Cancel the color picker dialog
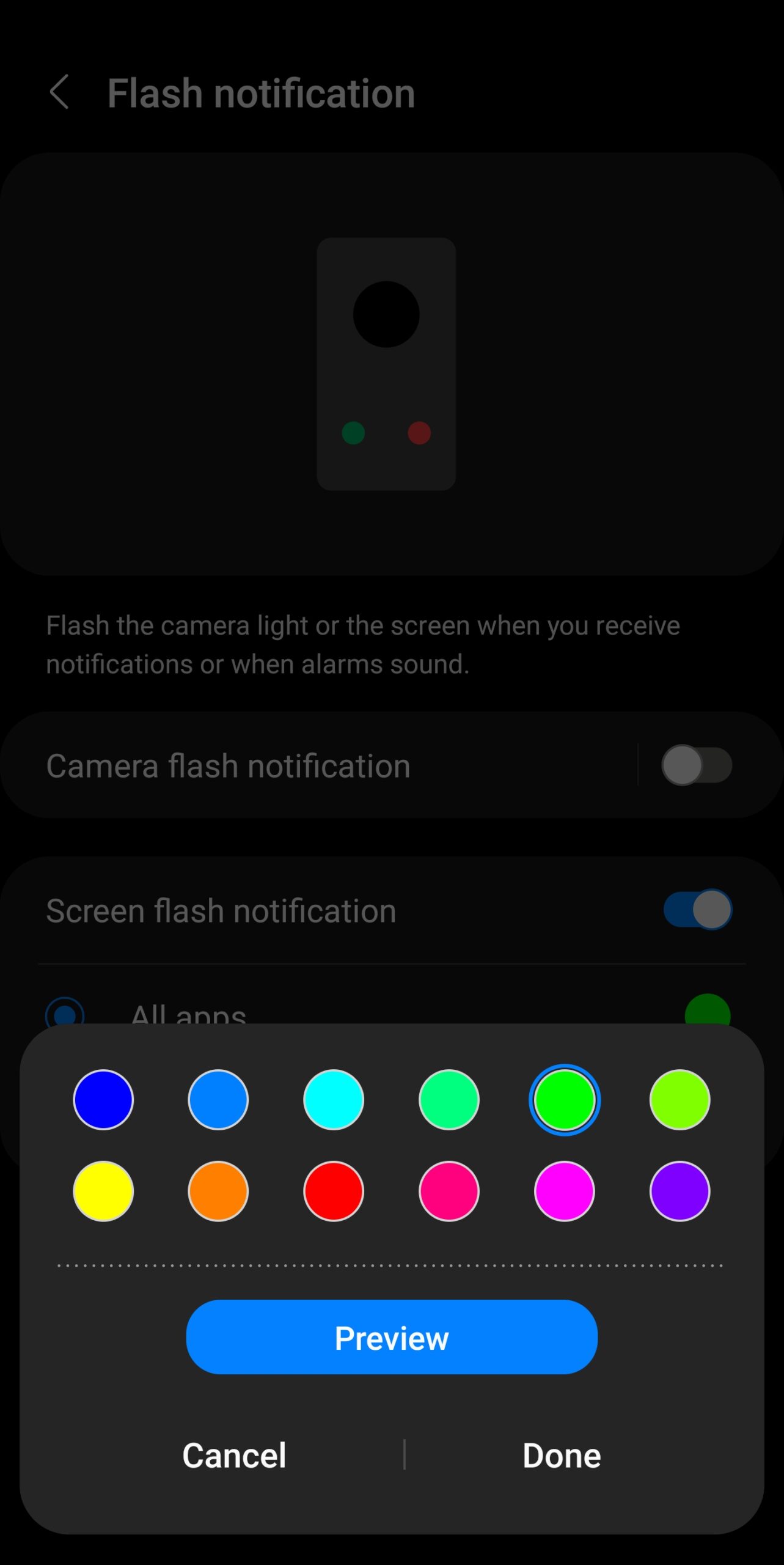The image size is (784, 1565). pyautogui.click(x=234, y=1455)
